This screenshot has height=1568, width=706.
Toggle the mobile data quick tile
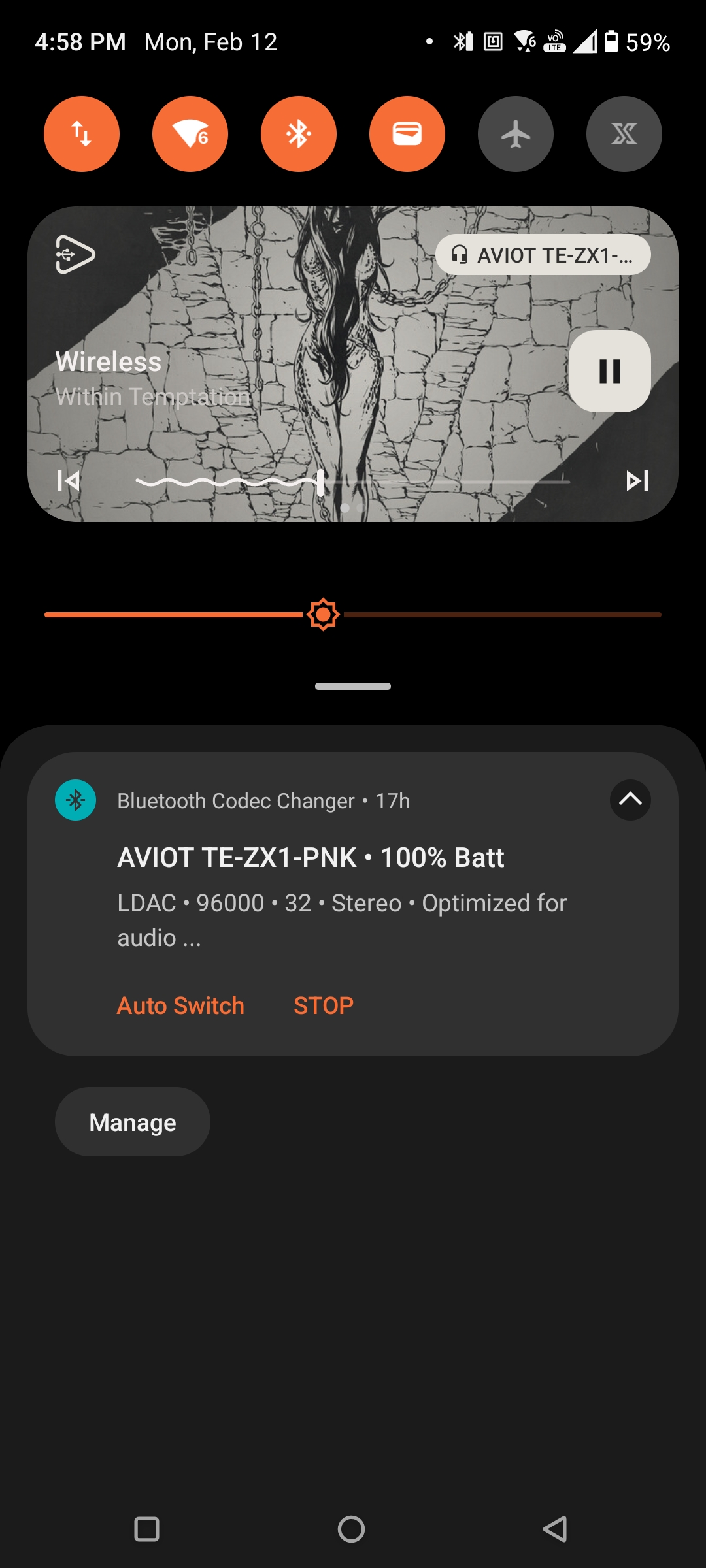[82, 134]
